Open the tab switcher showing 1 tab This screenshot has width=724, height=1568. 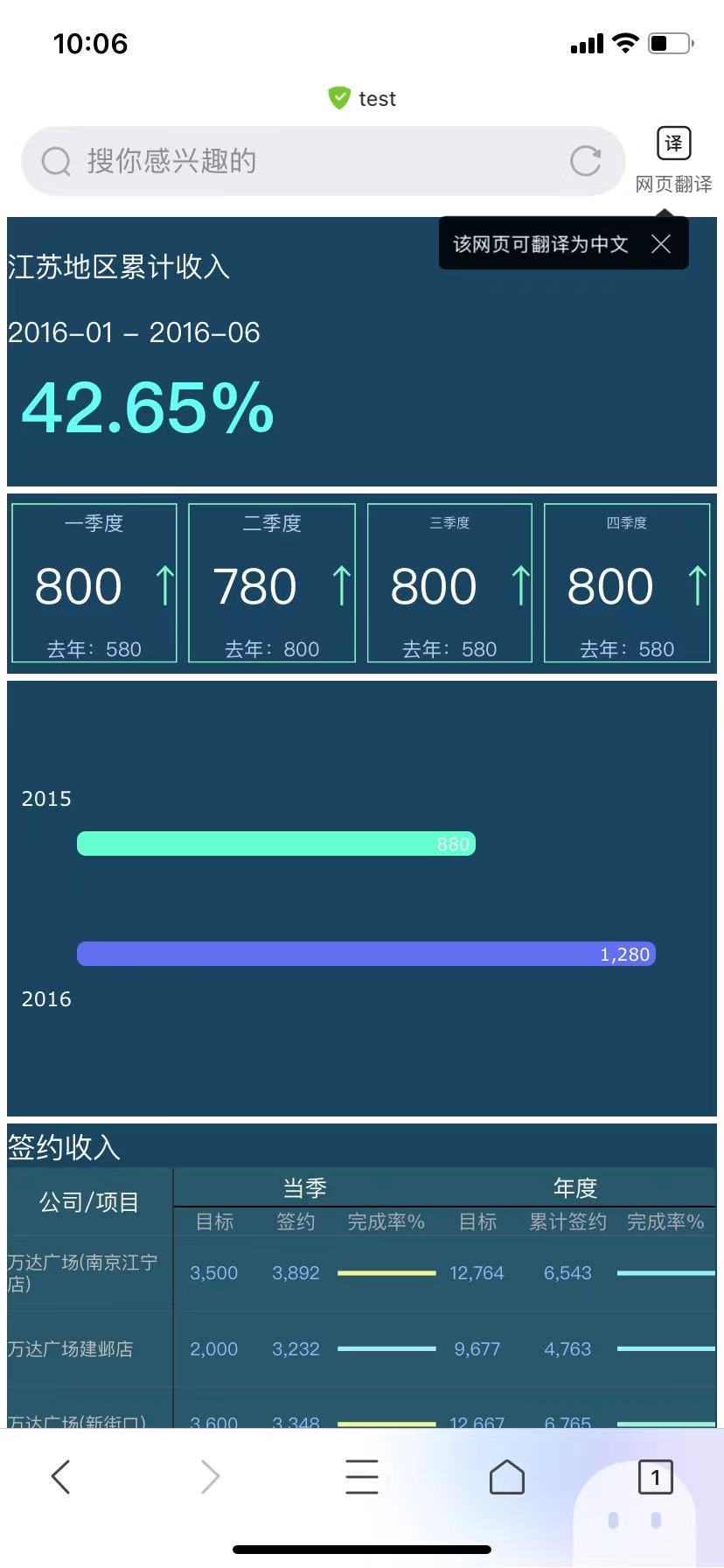656,1477
